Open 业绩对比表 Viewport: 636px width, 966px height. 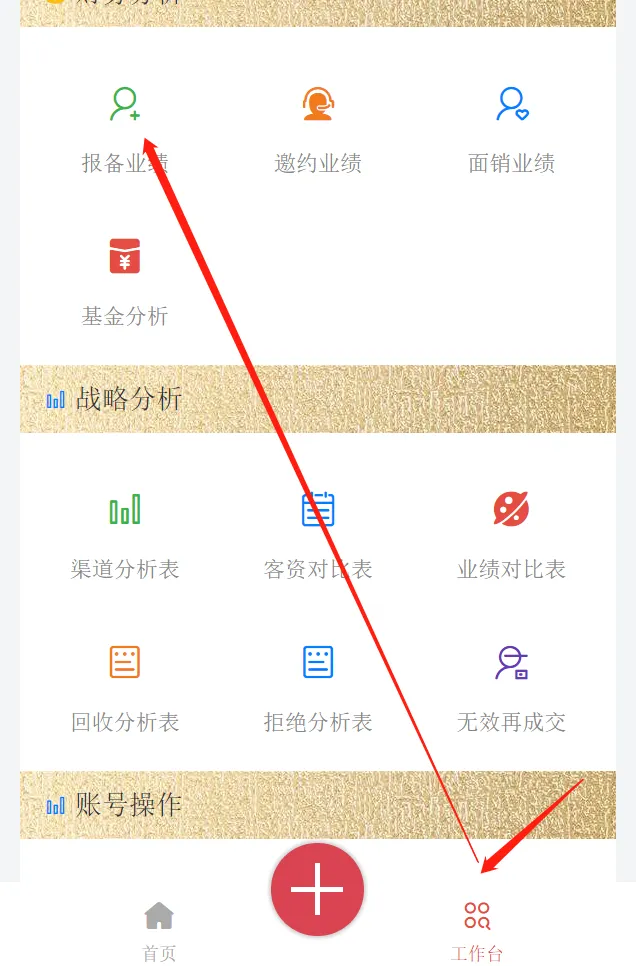(x=511, y=535)
